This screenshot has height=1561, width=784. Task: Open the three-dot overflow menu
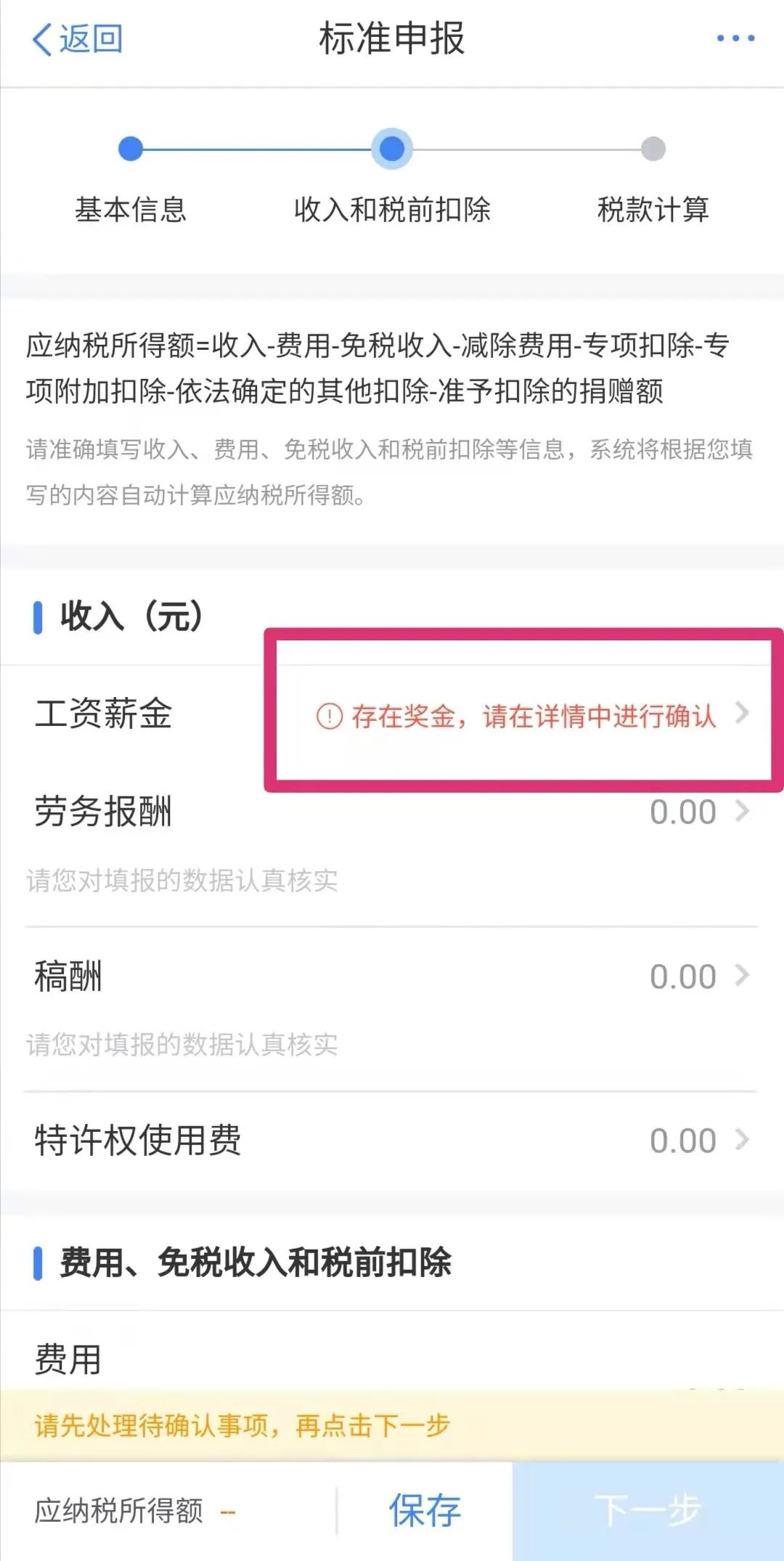coord(735,38)
